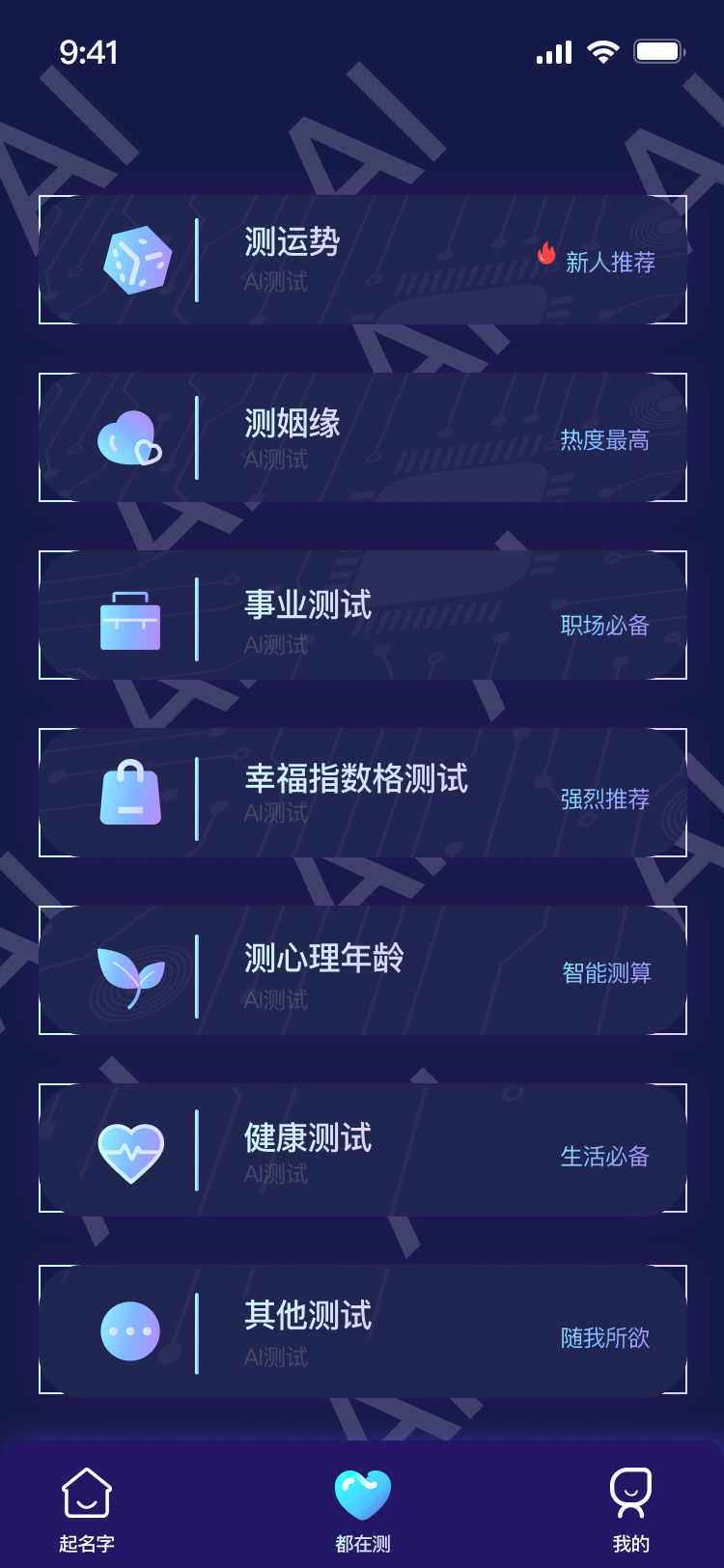Switch to the 起名字 tab
The image size is (724, 1568).
(x=87, y=1509)
